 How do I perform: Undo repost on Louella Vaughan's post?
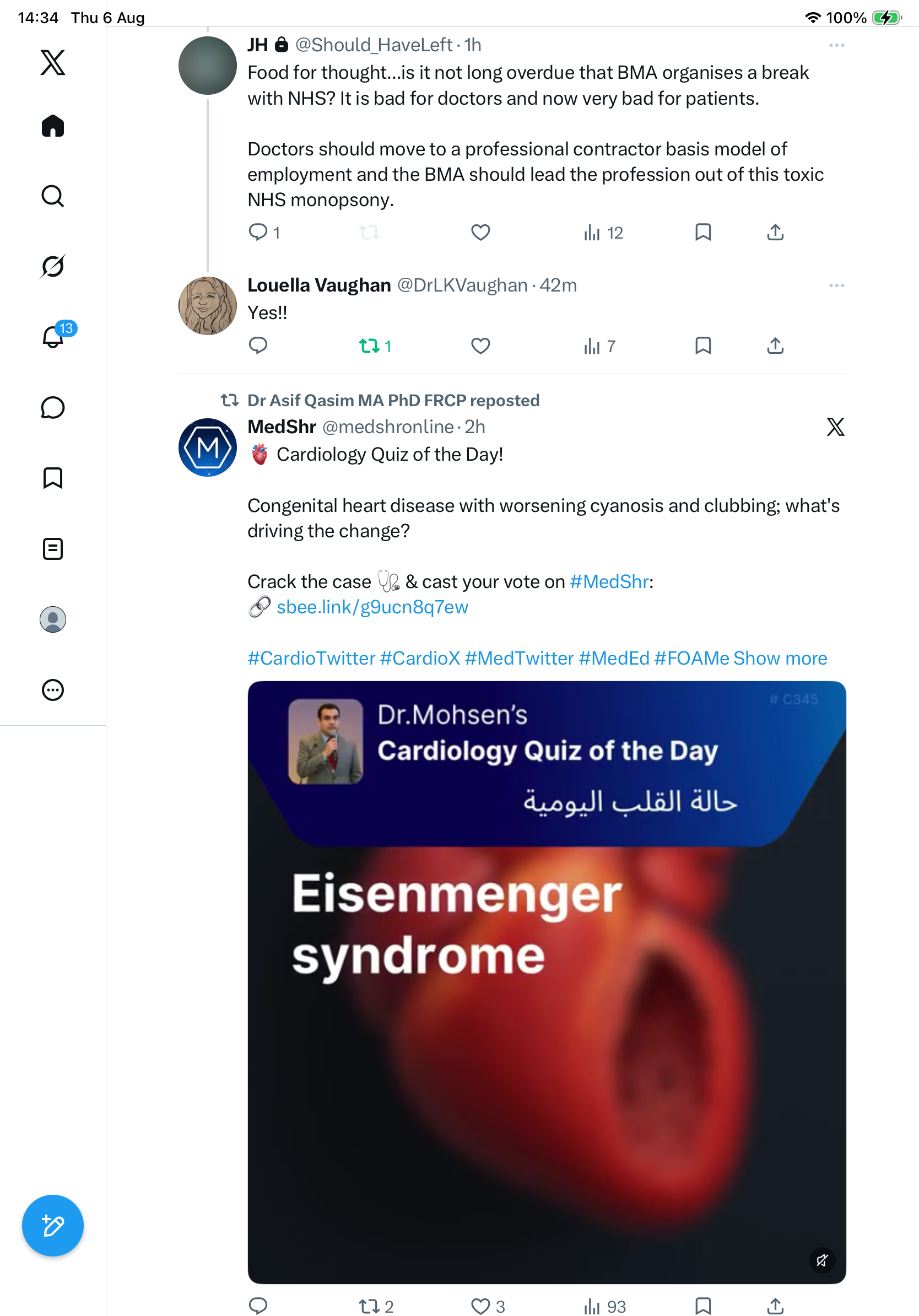point(375,346)
